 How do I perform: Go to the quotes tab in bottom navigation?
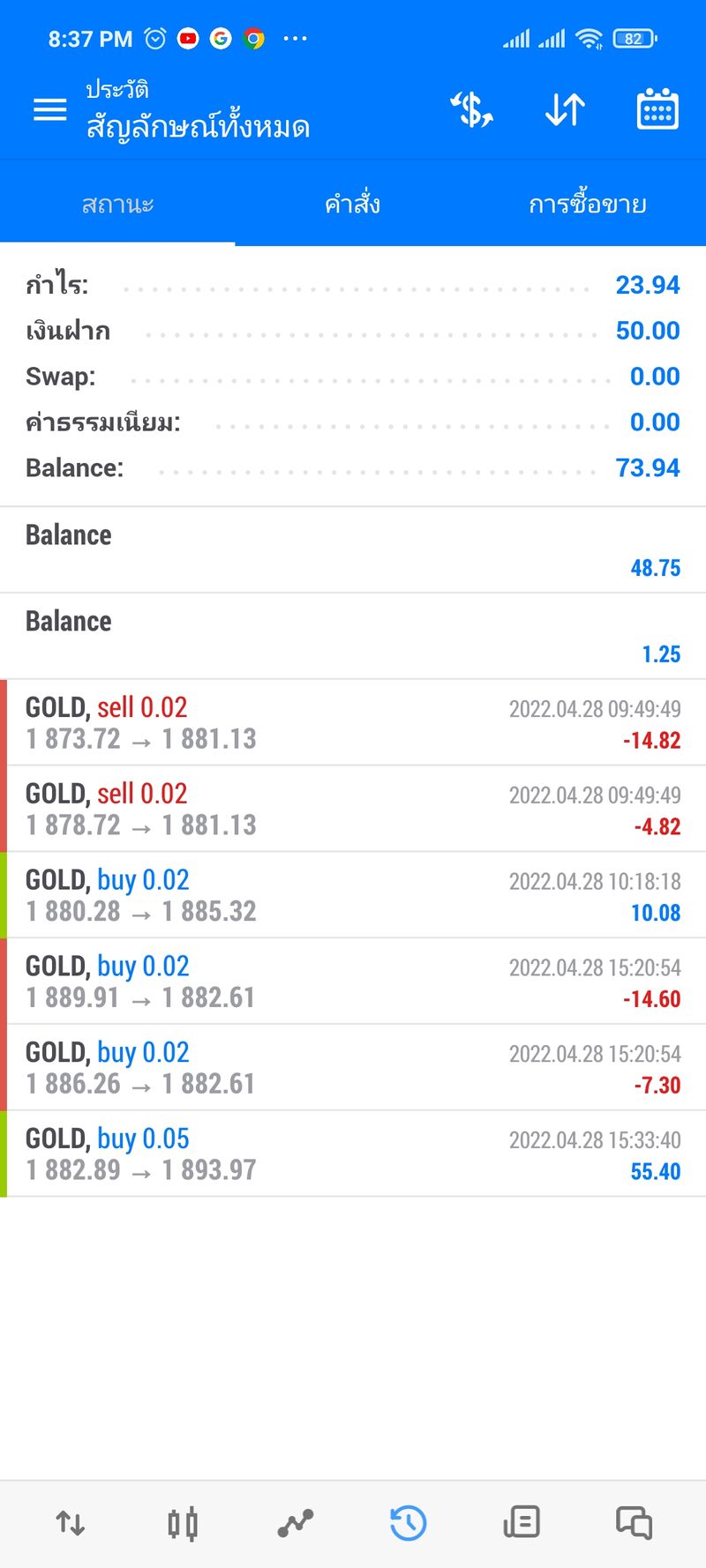71,1523
